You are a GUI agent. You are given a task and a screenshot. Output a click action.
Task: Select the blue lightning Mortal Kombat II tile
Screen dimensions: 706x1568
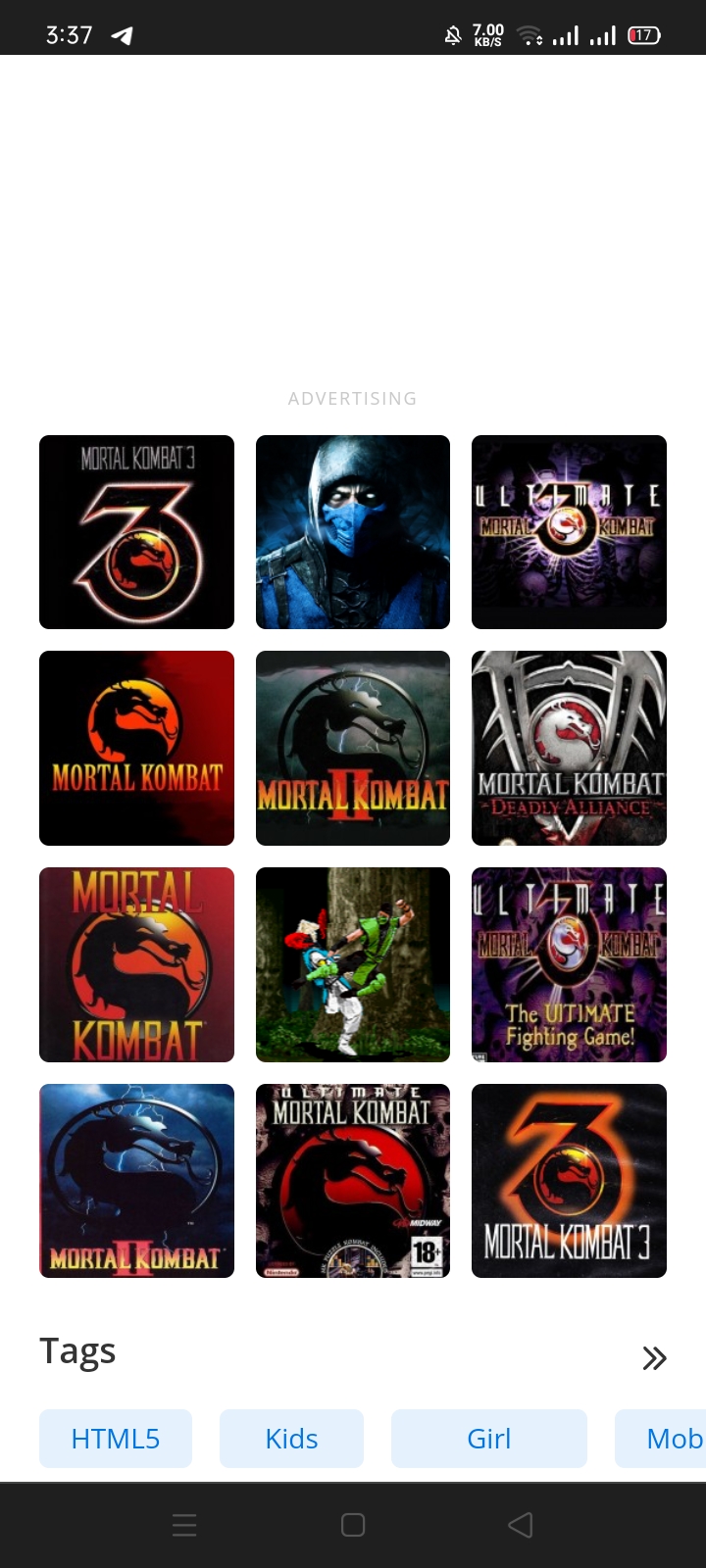click(136, 1181)
